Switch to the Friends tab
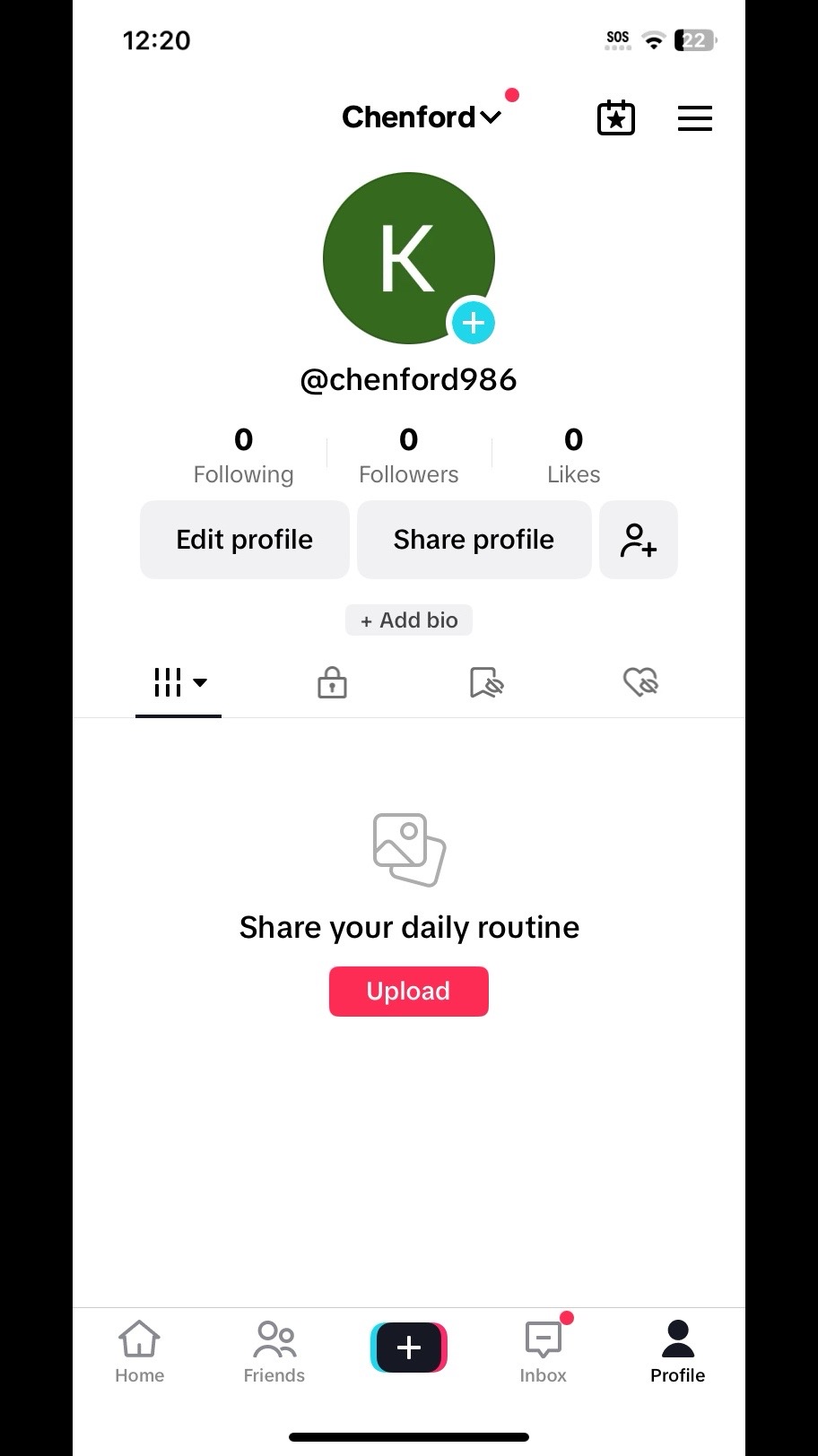818x1456 pixels. 274,1351
